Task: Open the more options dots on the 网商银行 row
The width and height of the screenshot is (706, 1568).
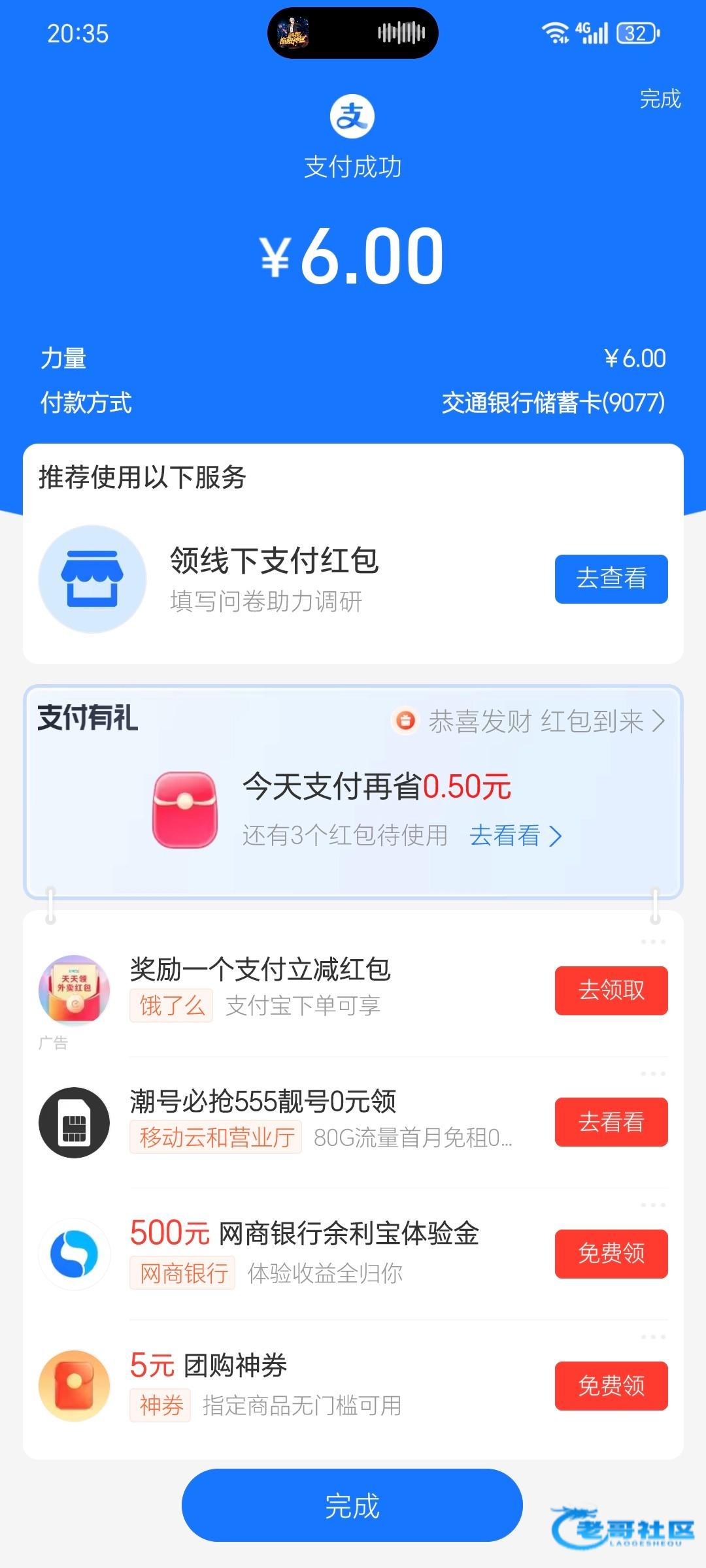Action: (x=652, y=1205)
